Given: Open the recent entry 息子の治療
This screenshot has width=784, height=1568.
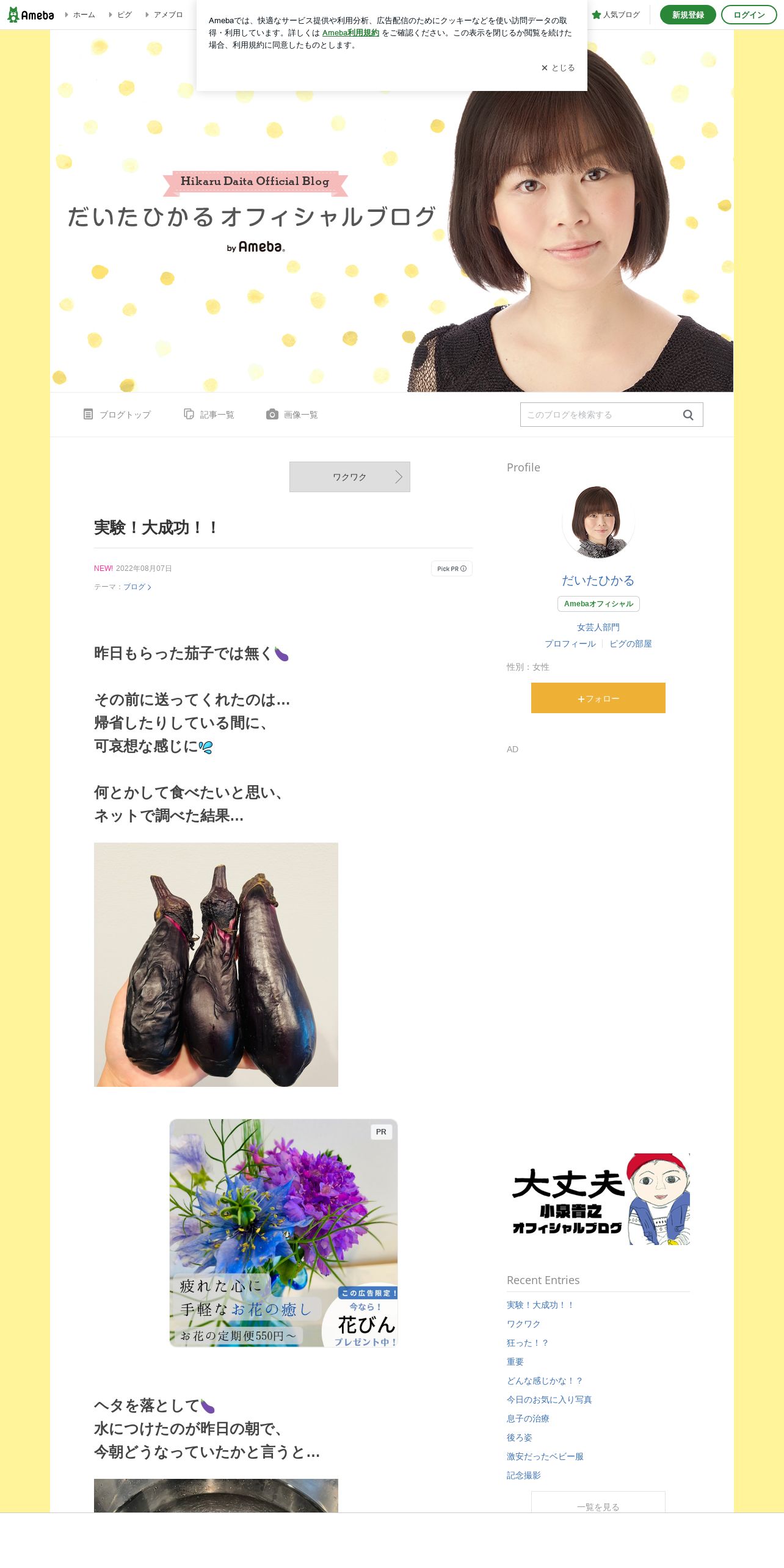Looking at the screenshot, I should tap(528, 1418).
